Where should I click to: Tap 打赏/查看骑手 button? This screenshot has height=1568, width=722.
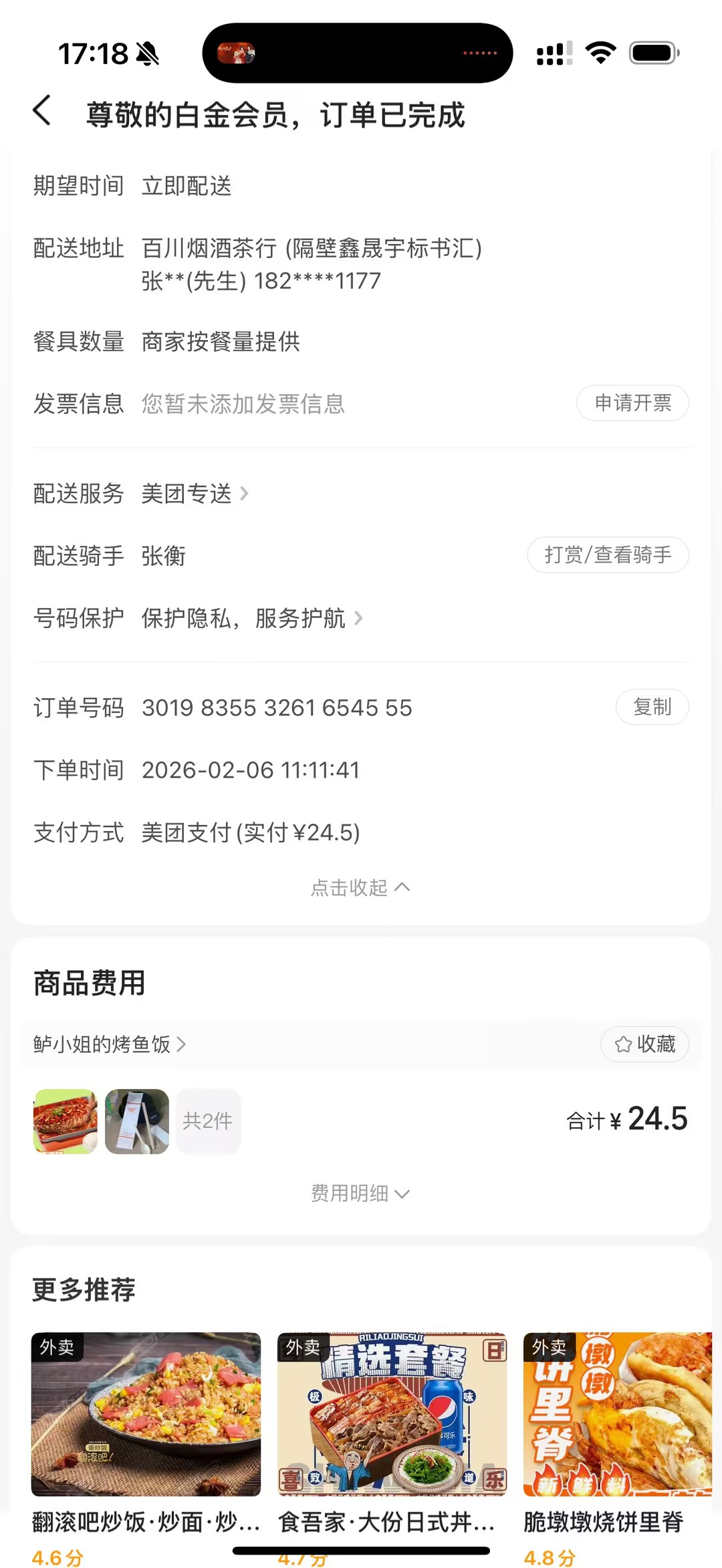(x=608, y=555)
